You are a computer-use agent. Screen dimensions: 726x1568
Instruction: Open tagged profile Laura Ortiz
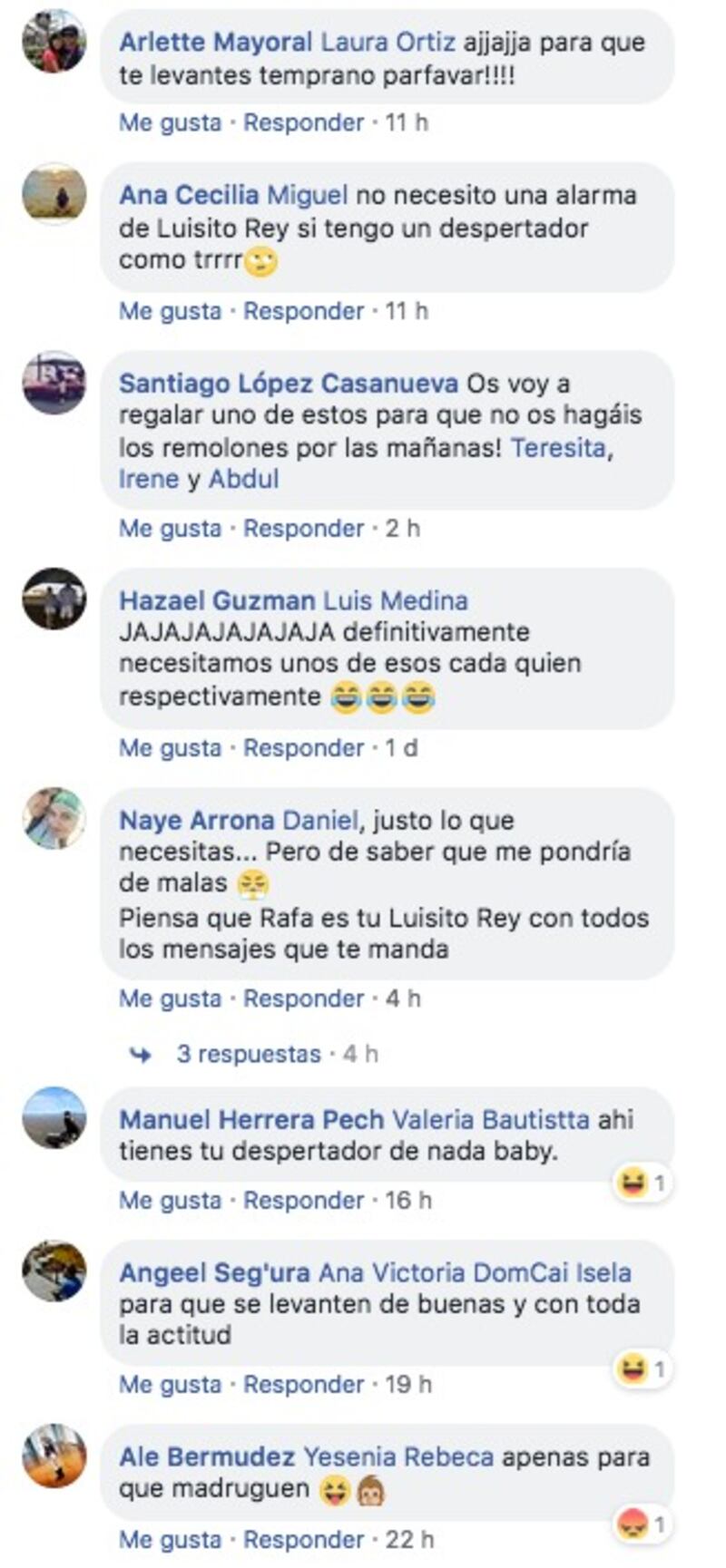388,42
